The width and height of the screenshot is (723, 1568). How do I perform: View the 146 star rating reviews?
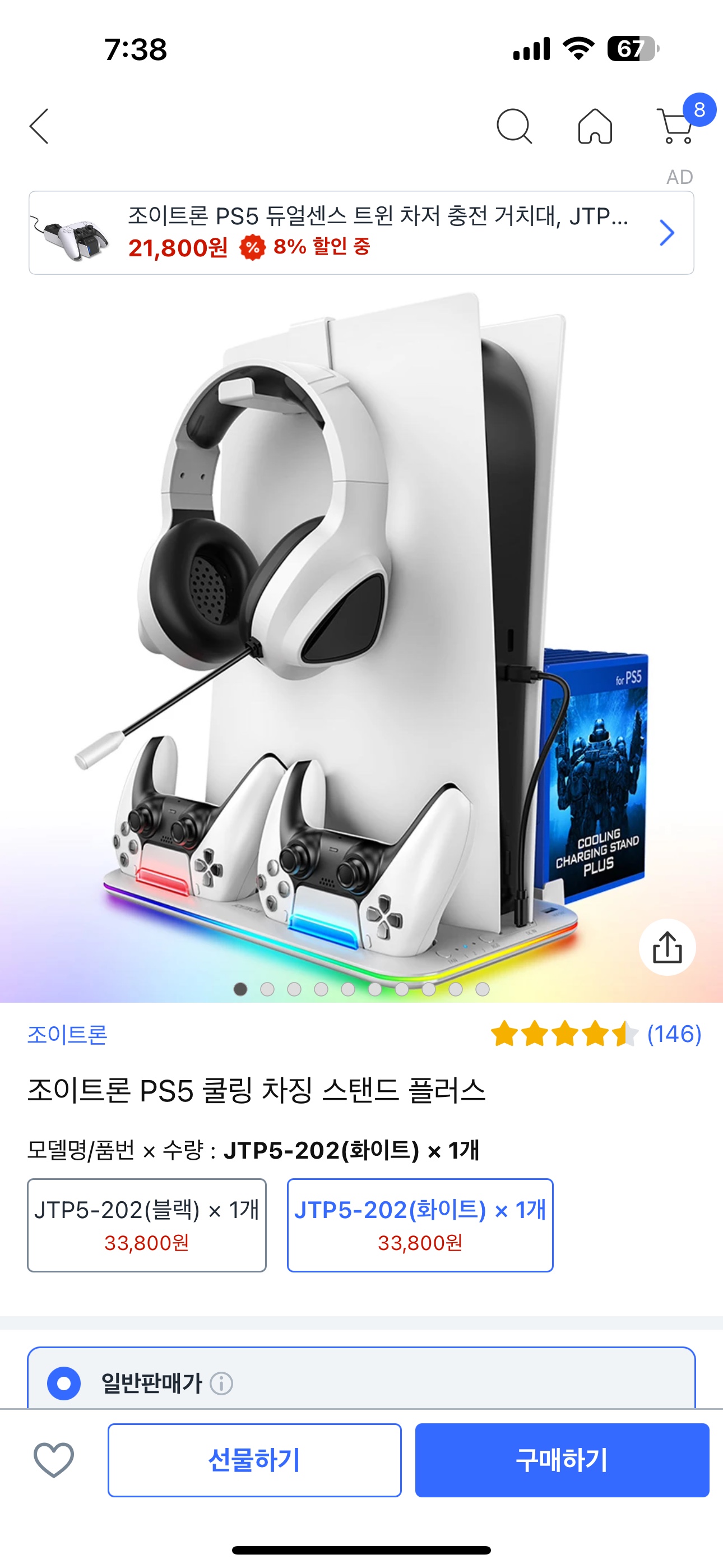click(x=595, y=1034)
